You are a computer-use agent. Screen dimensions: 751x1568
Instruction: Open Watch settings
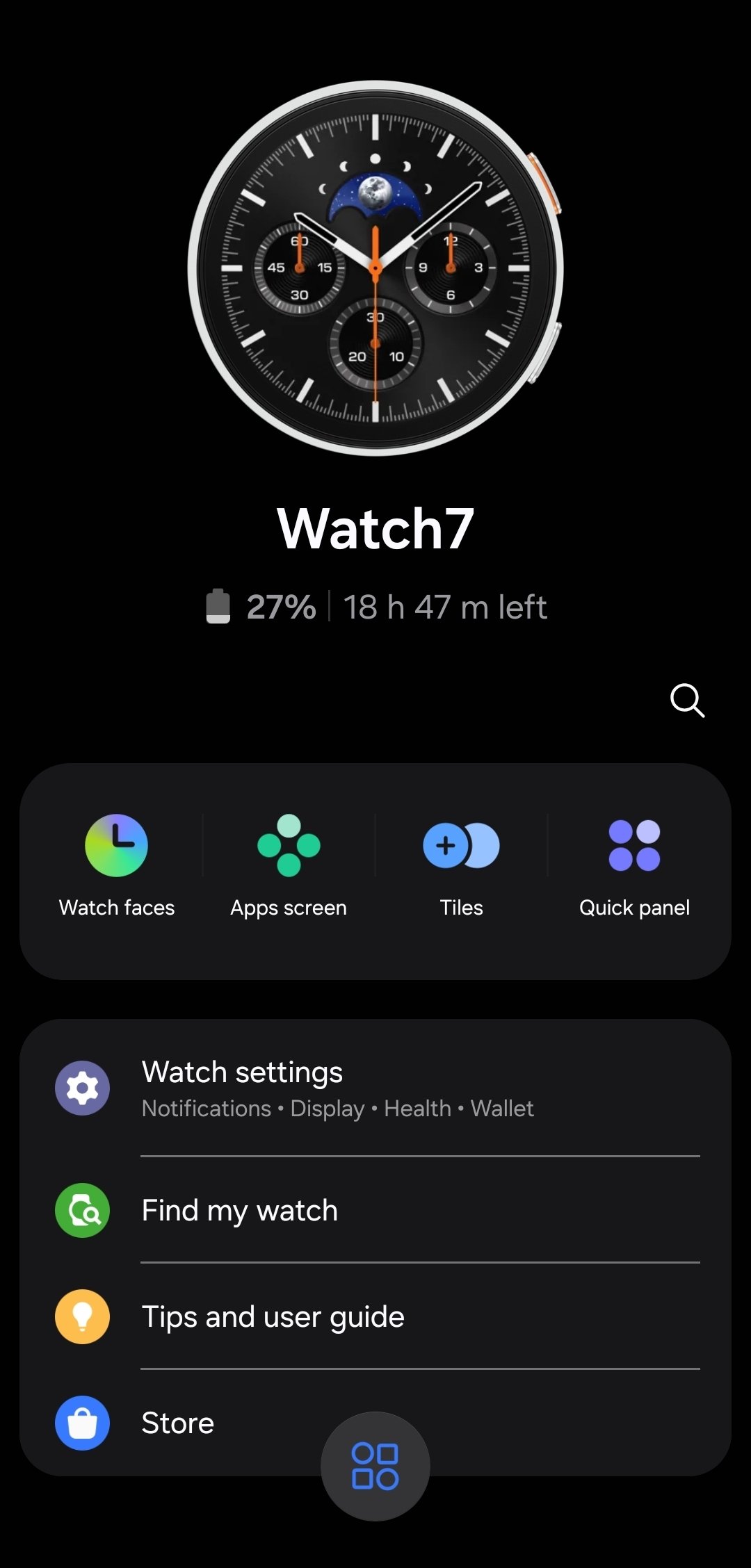[x=375, y=1088]
